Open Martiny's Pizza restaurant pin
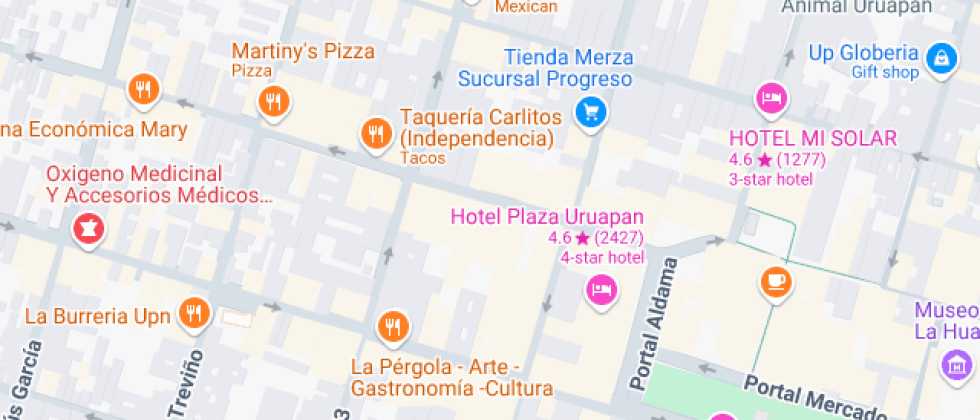 click(x=273, y=100)
